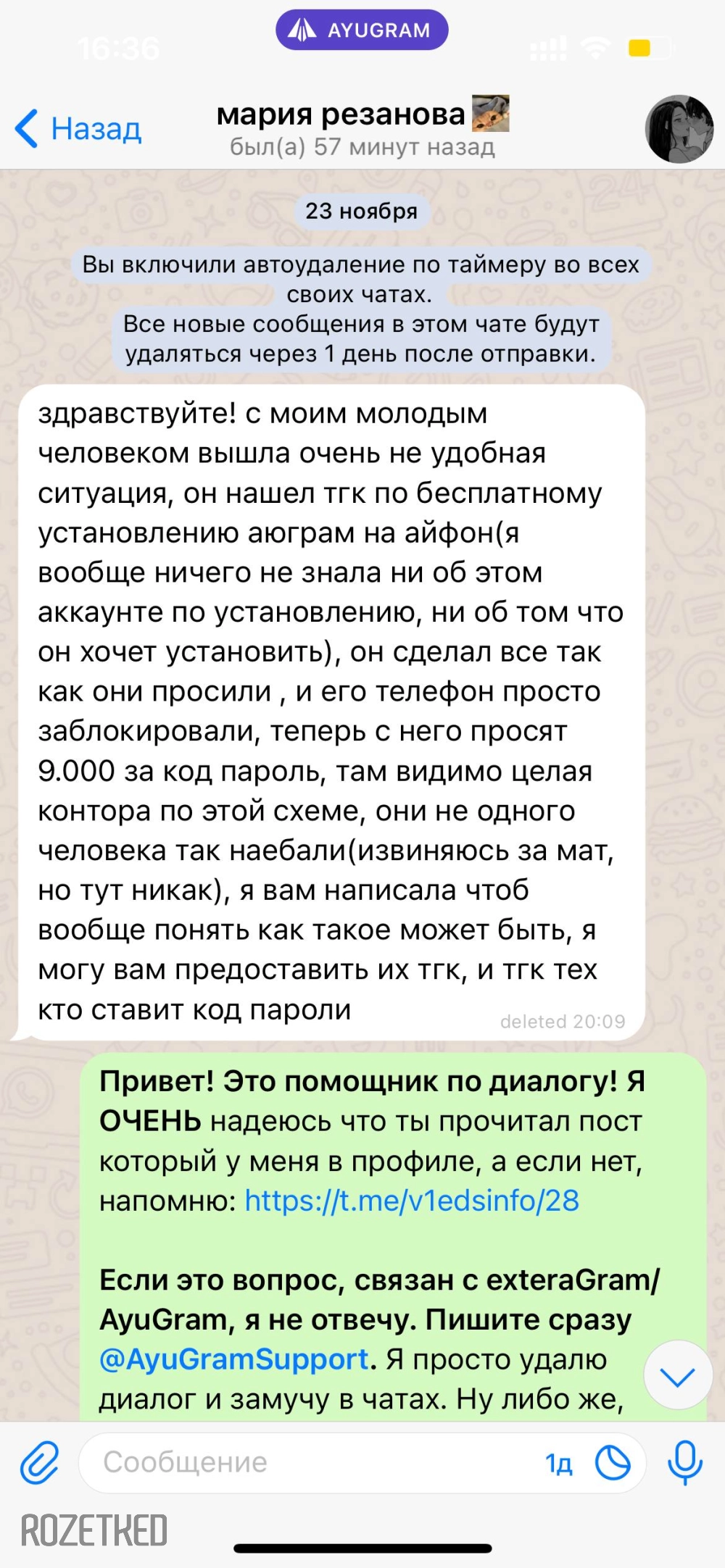Open the attachment paperclip

[x=38, y=1463]
